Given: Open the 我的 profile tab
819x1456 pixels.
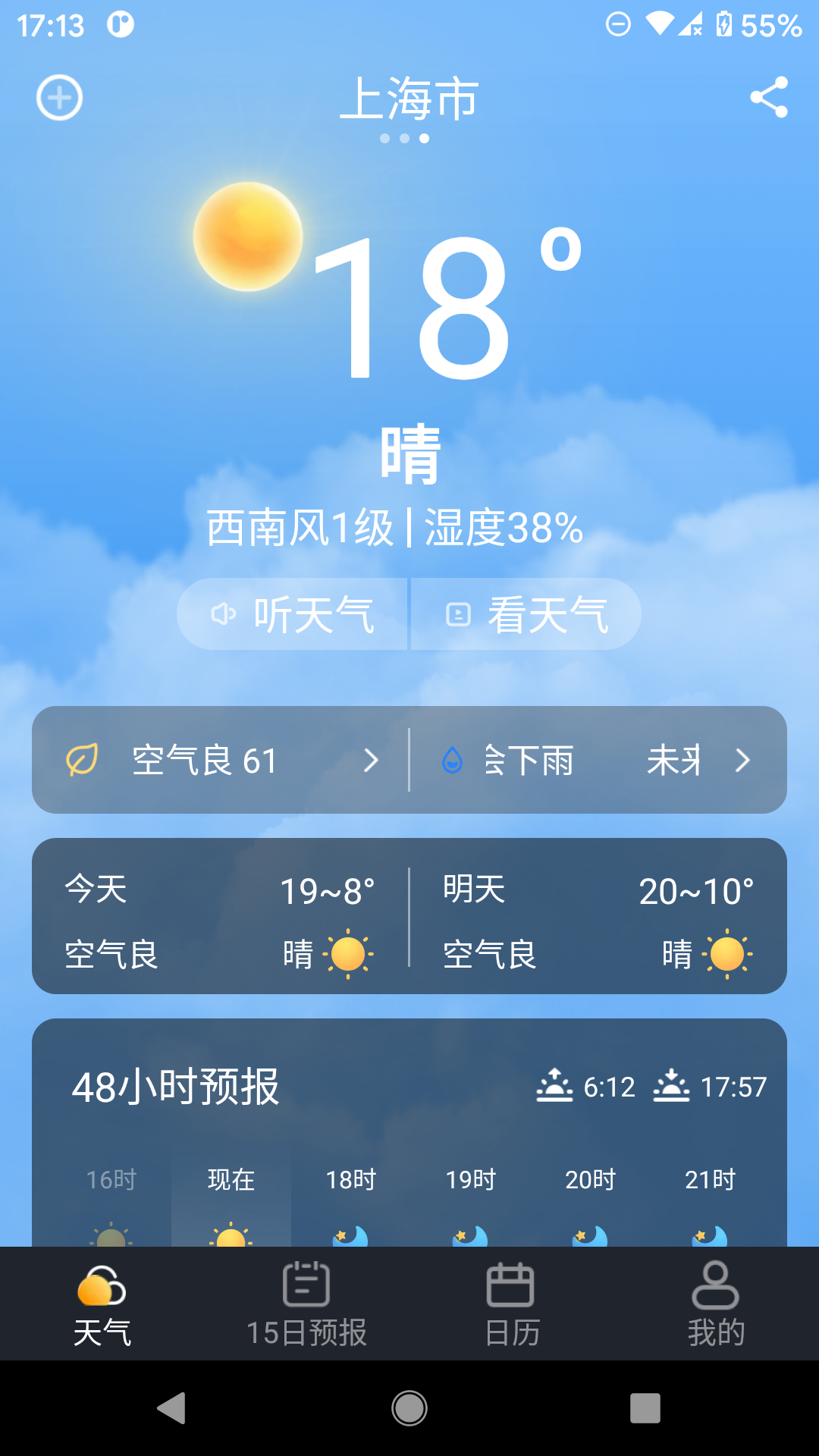Looking at the screenshot, I should point(717,1304).
